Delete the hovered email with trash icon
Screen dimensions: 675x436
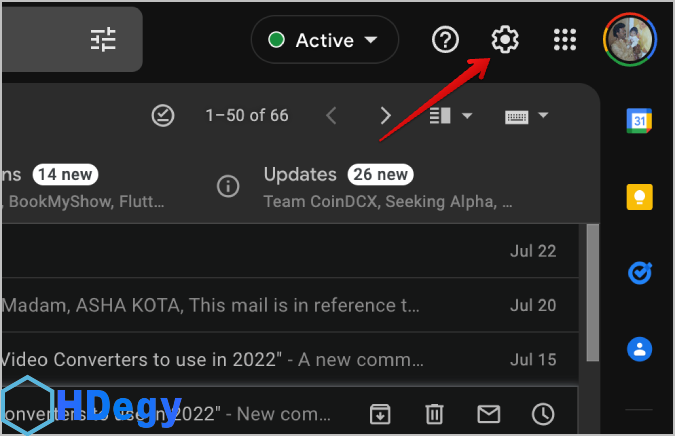coord(434,413)
